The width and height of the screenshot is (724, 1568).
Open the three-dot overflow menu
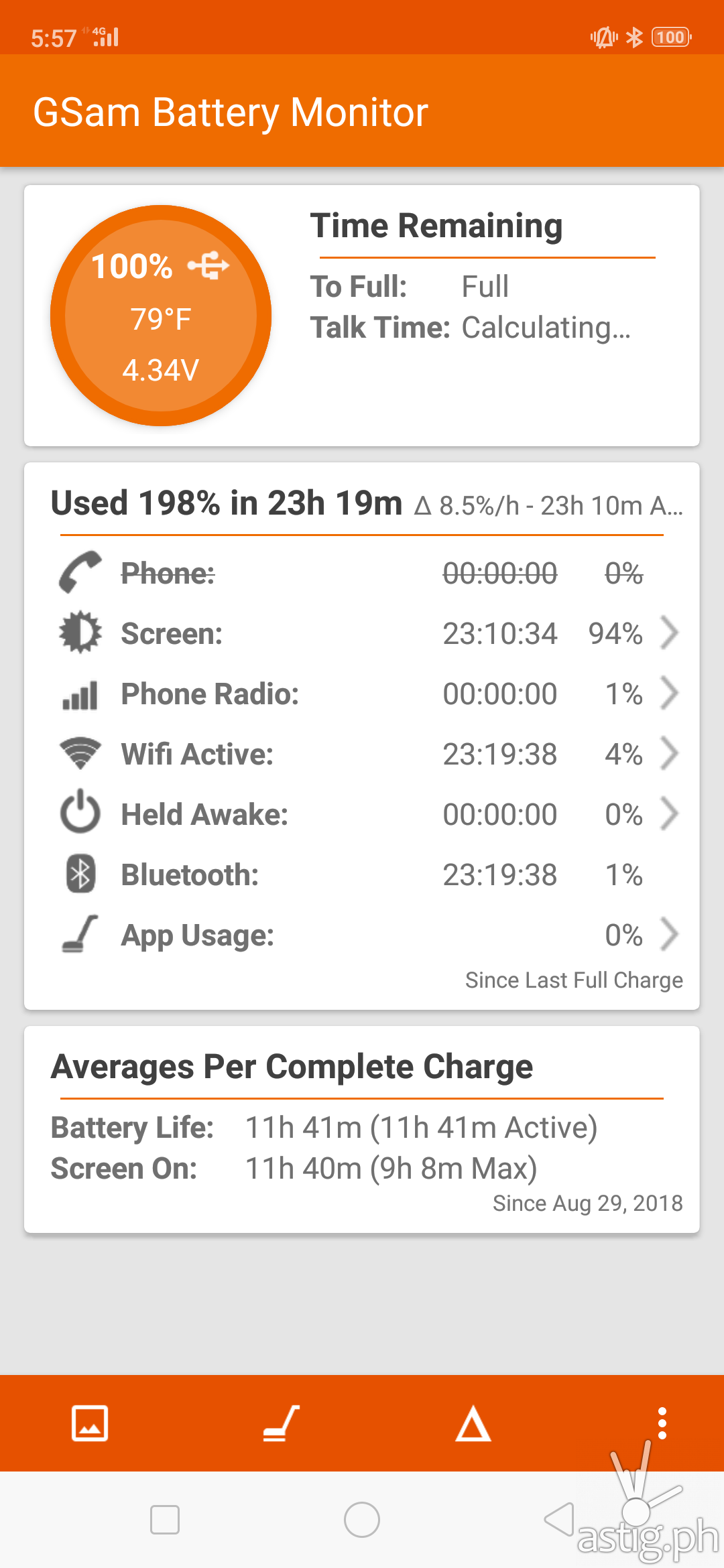662,1423
